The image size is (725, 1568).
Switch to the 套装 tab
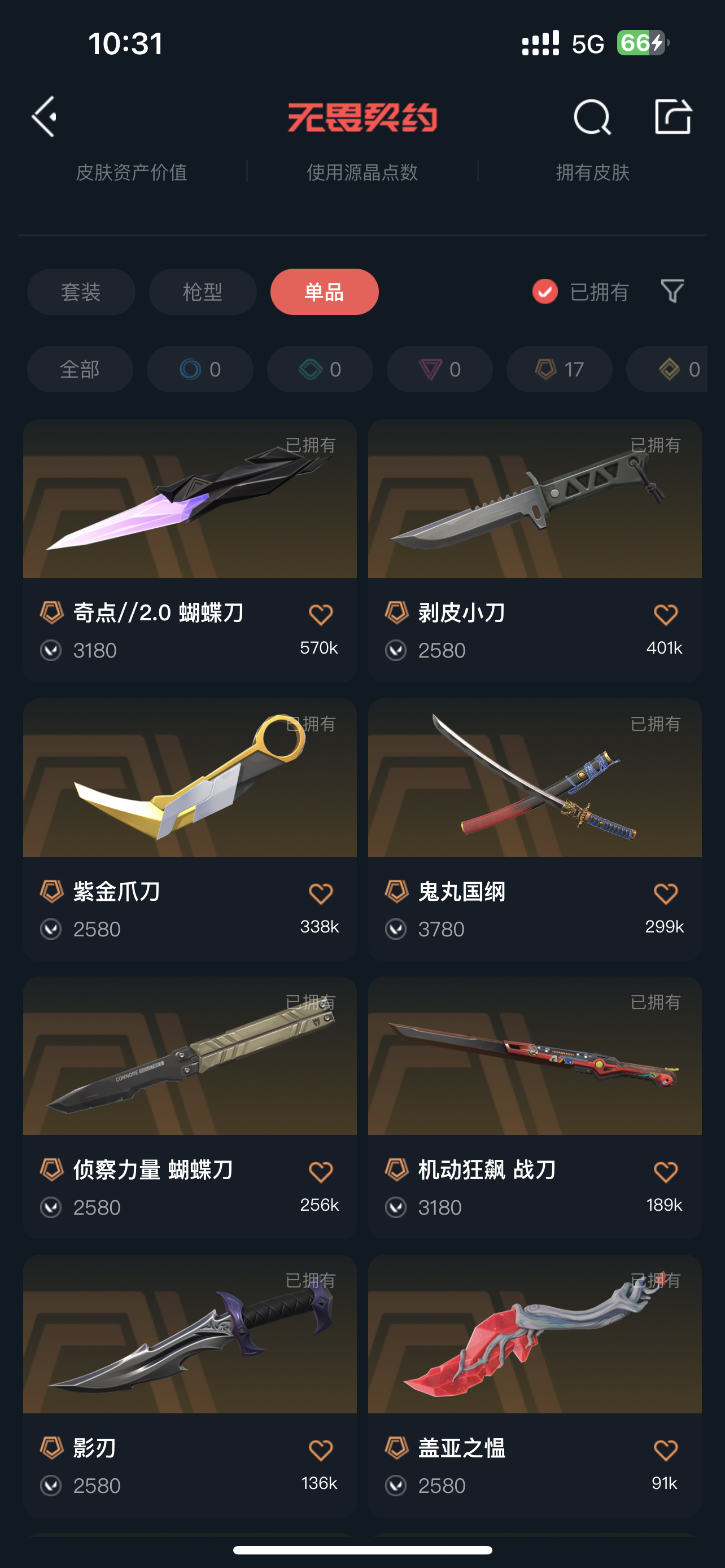click(x=81, y=292)
